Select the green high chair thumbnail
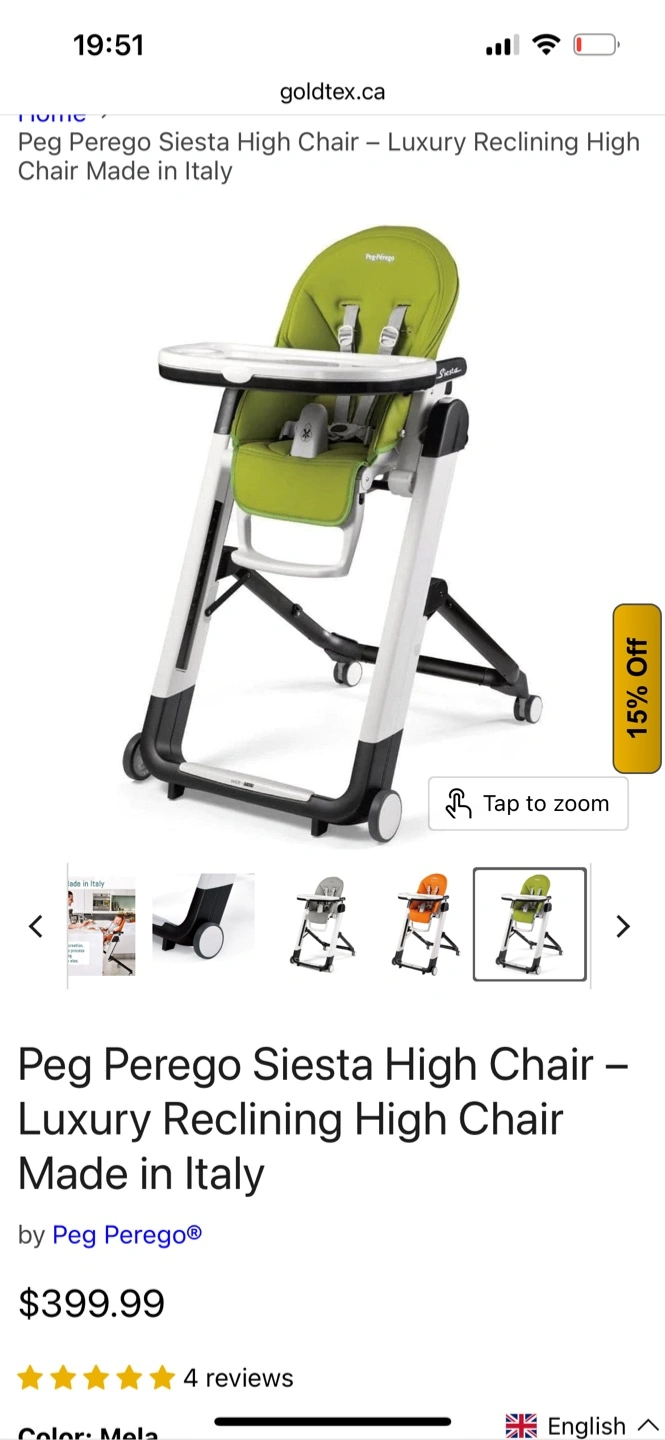665x1440 pixels. pos(529,924)
